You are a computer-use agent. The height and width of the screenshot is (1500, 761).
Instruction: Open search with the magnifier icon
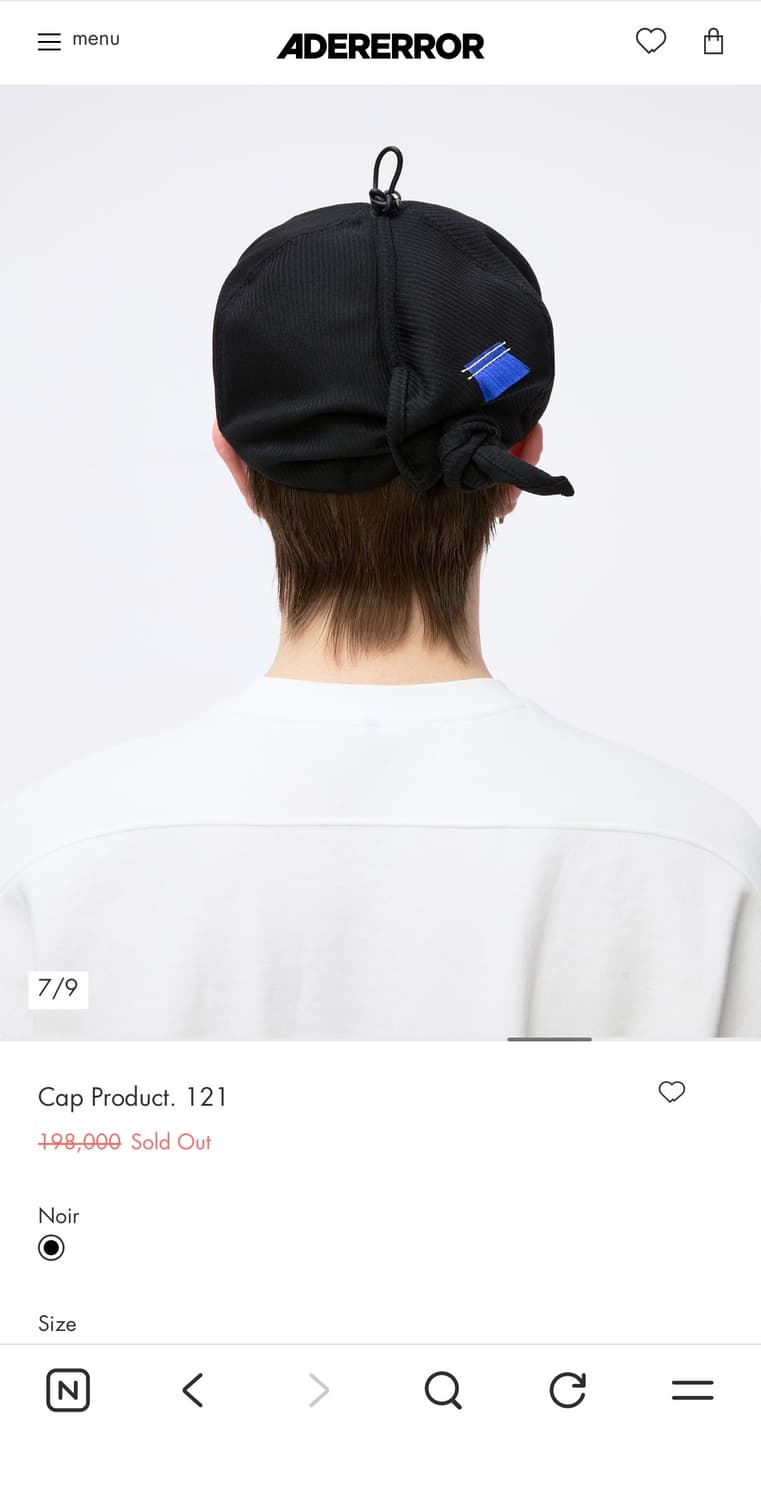point(442,1389)
